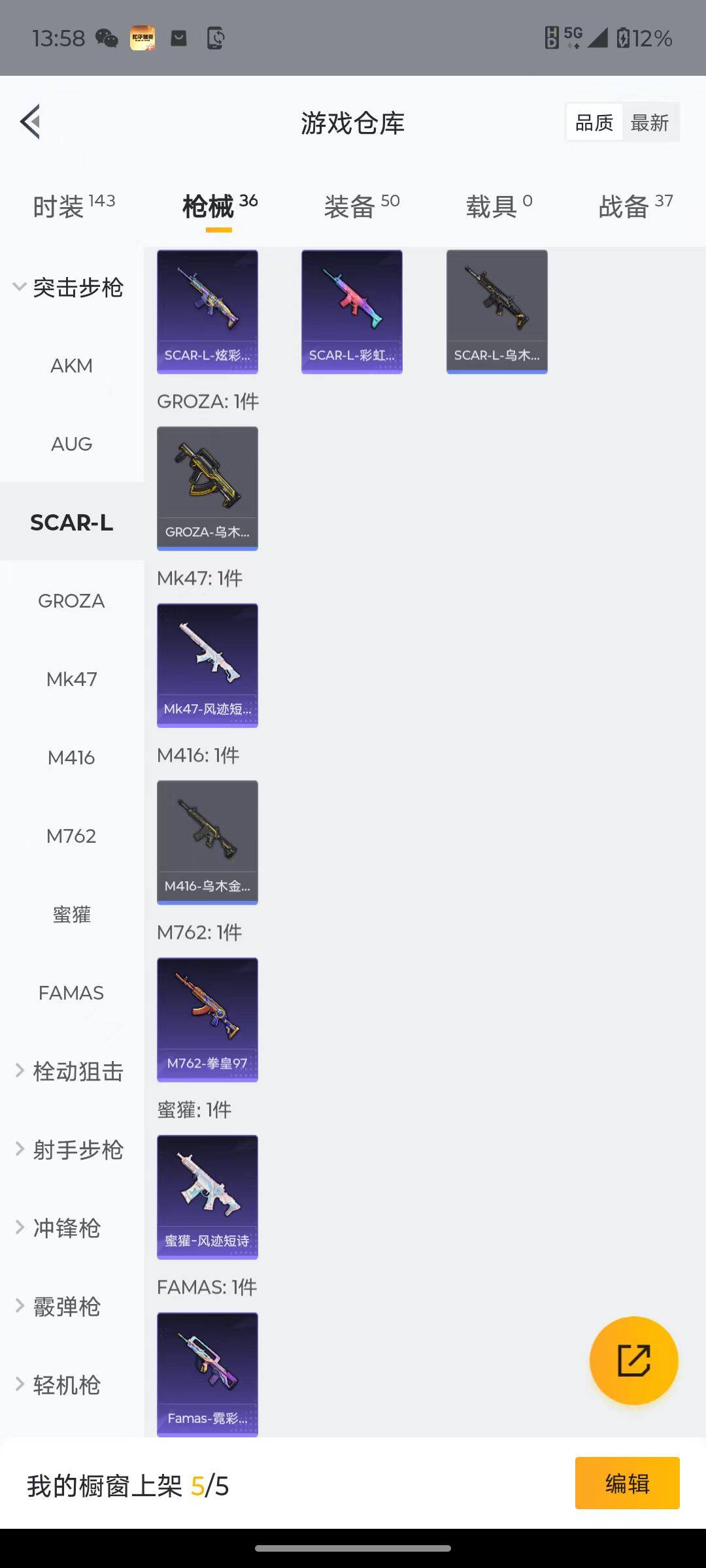706x1568 pixels.
Task: Go back using the top-left arrow
Action: click(31, 122)
